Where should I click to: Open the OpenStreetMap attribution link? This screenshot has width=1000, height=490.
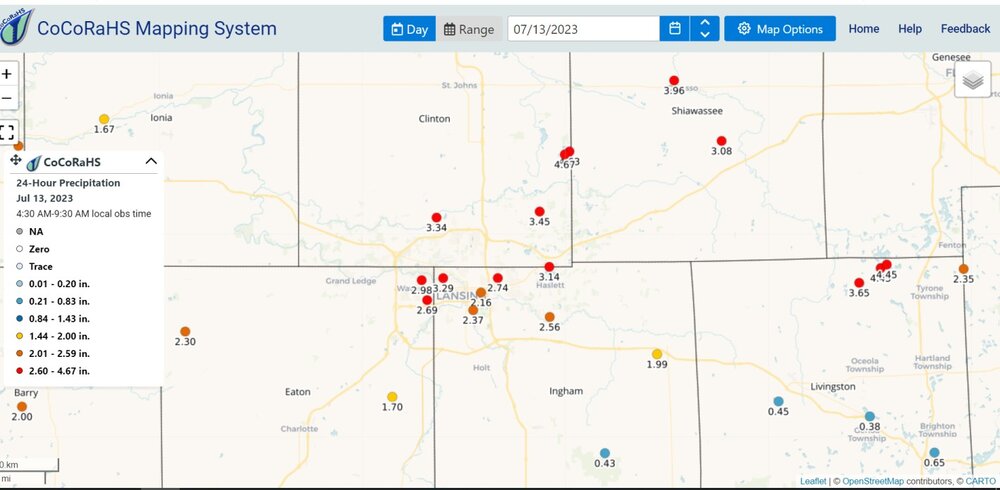[873, 482]
